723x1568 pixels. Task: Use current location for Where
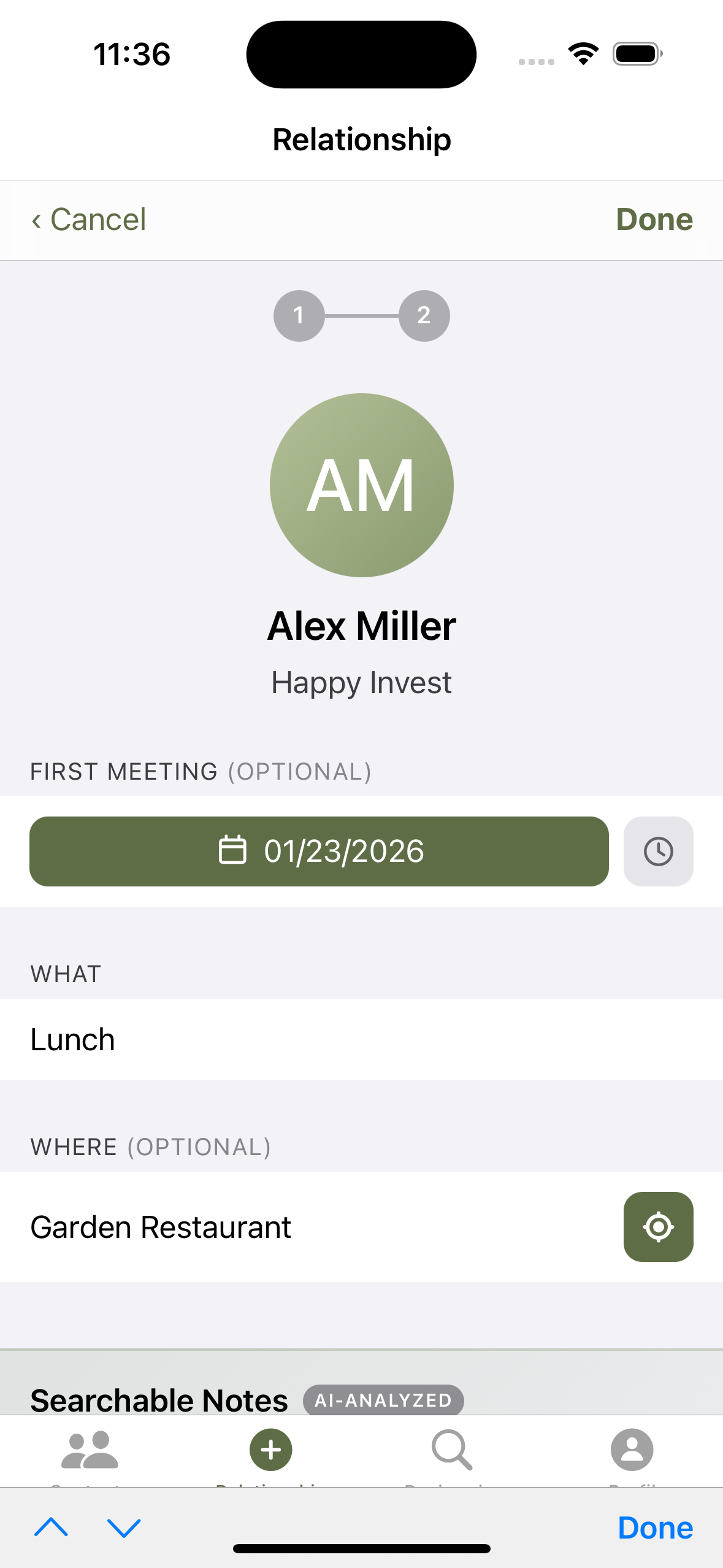pyautogui.click(x=658, y=1228)
